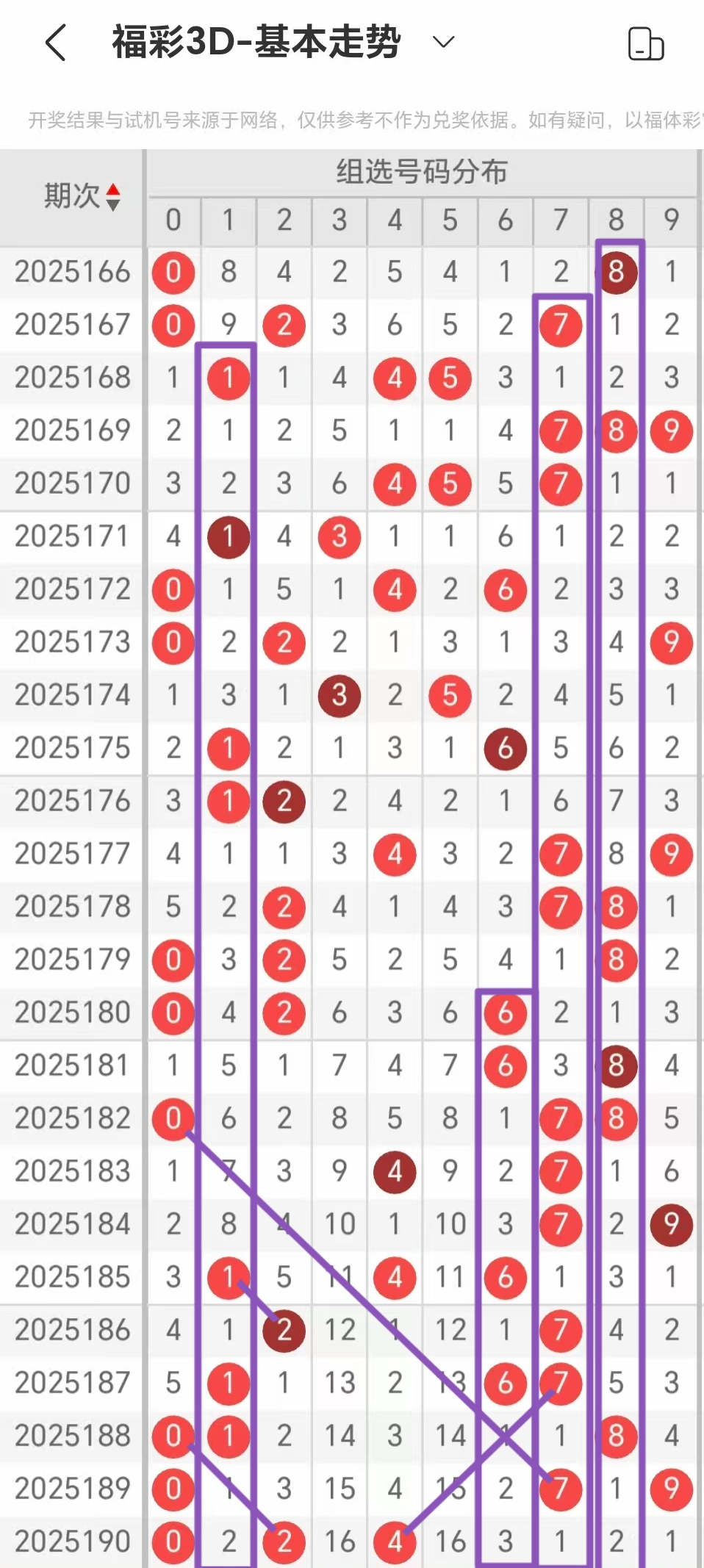Go back using the top-left arrow

(56, 43)
